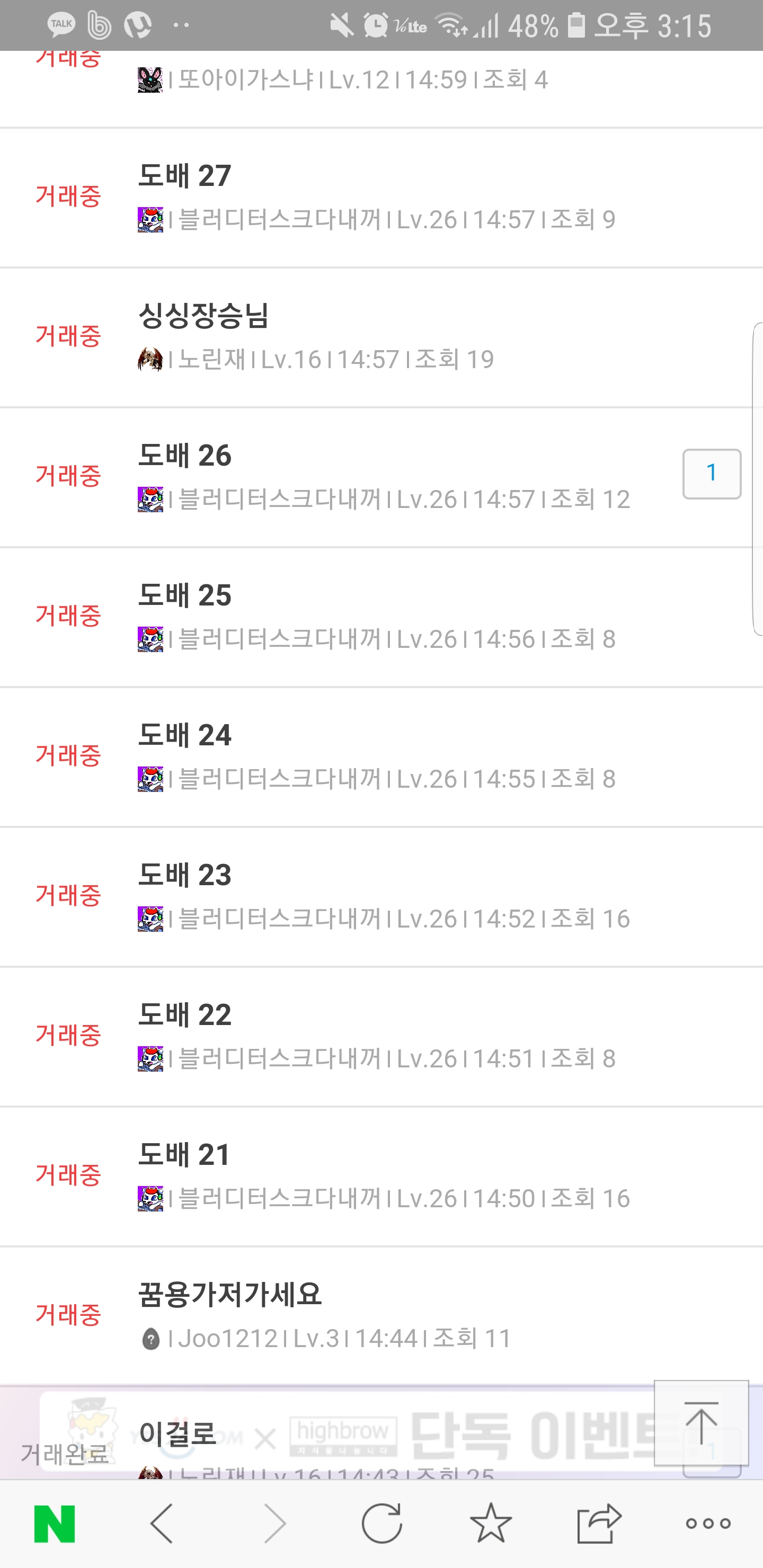Go back to the previous page
Screen dimensions: 763x1568
pyautogui.click(x=162, y=1524)
